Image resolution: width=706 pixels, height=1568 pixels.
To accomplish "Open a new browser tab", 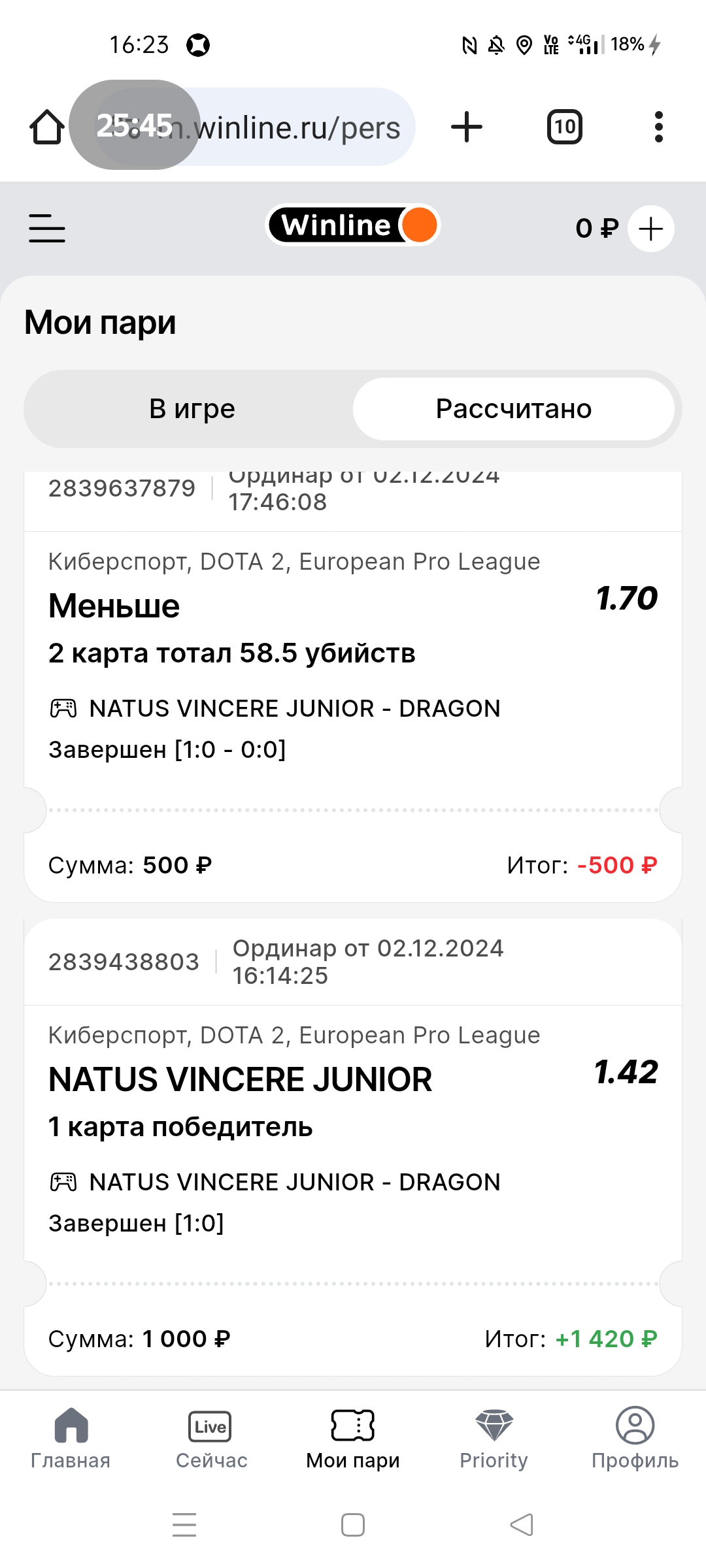I will click(x=467, y=127).
